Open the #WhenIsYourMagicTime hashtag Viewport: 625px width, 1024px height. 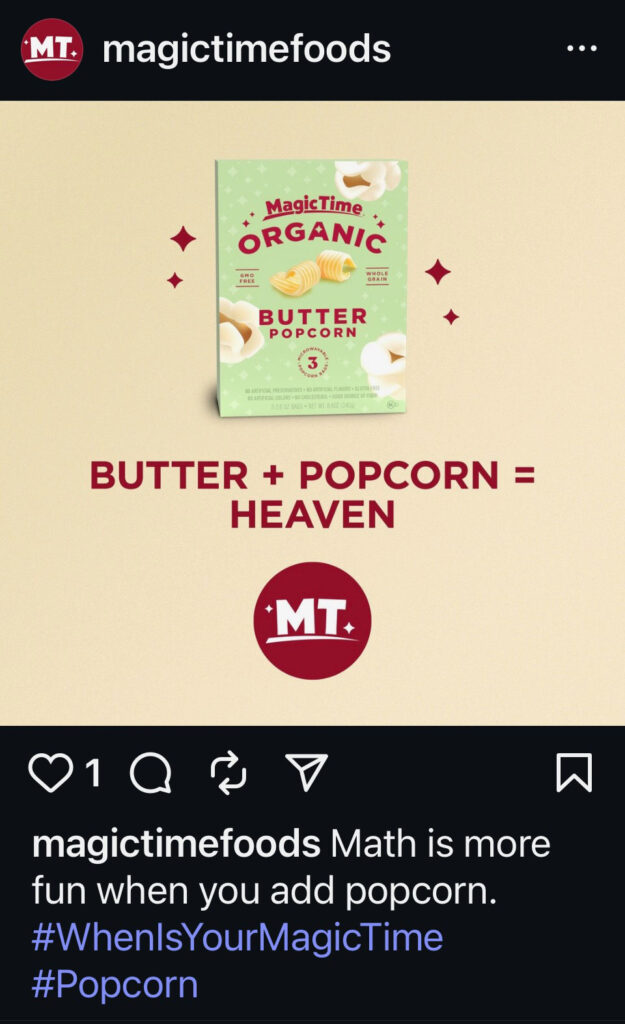point(237,938)
